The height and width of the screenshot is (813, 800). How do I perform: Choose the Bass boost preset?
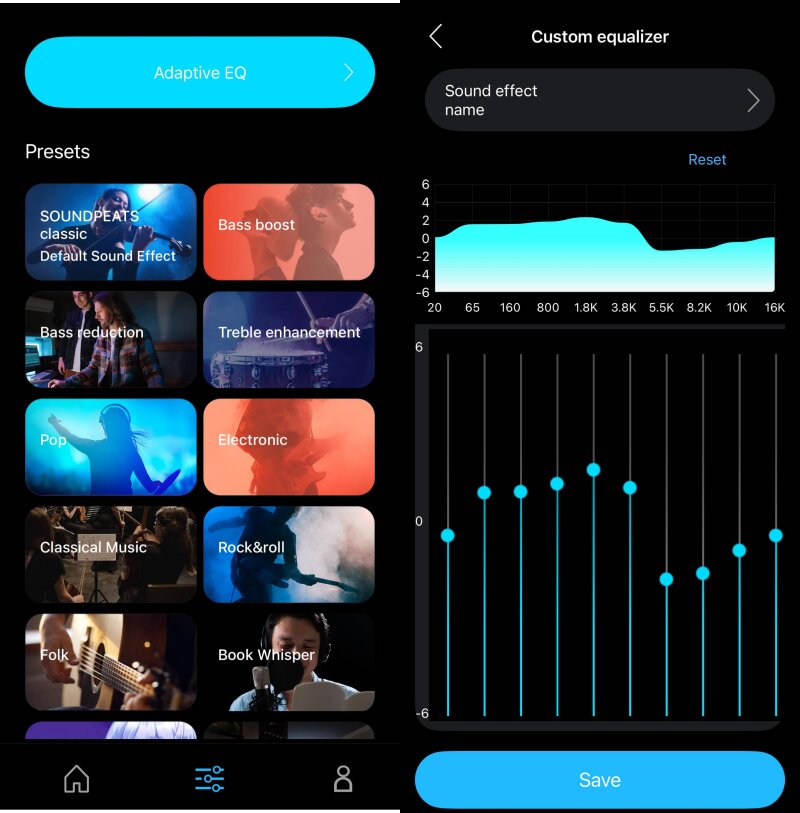pyautogui.click(x=289, y=232)
